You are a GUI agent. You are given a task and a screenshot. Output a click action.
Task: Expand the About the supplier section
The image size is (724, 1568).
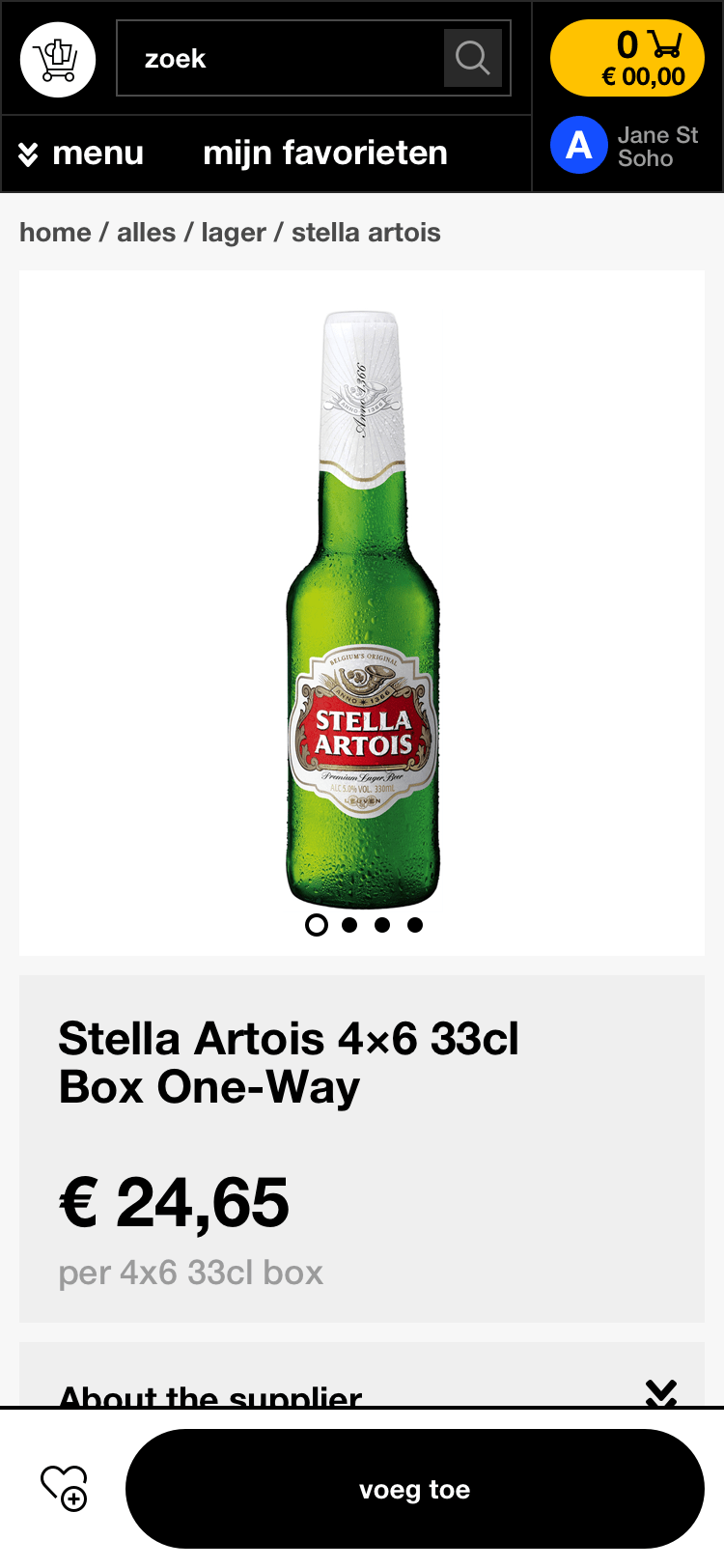(660, 1390)
